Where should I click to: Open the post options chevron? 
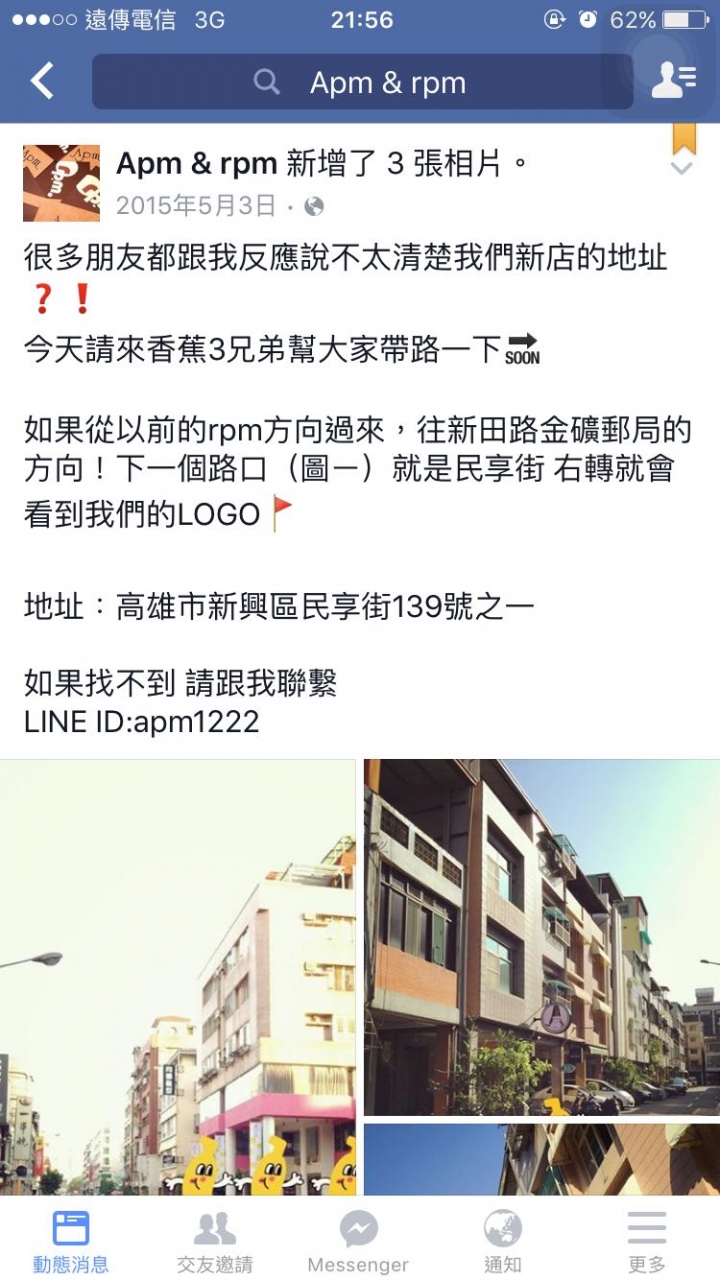coord(681,168)
